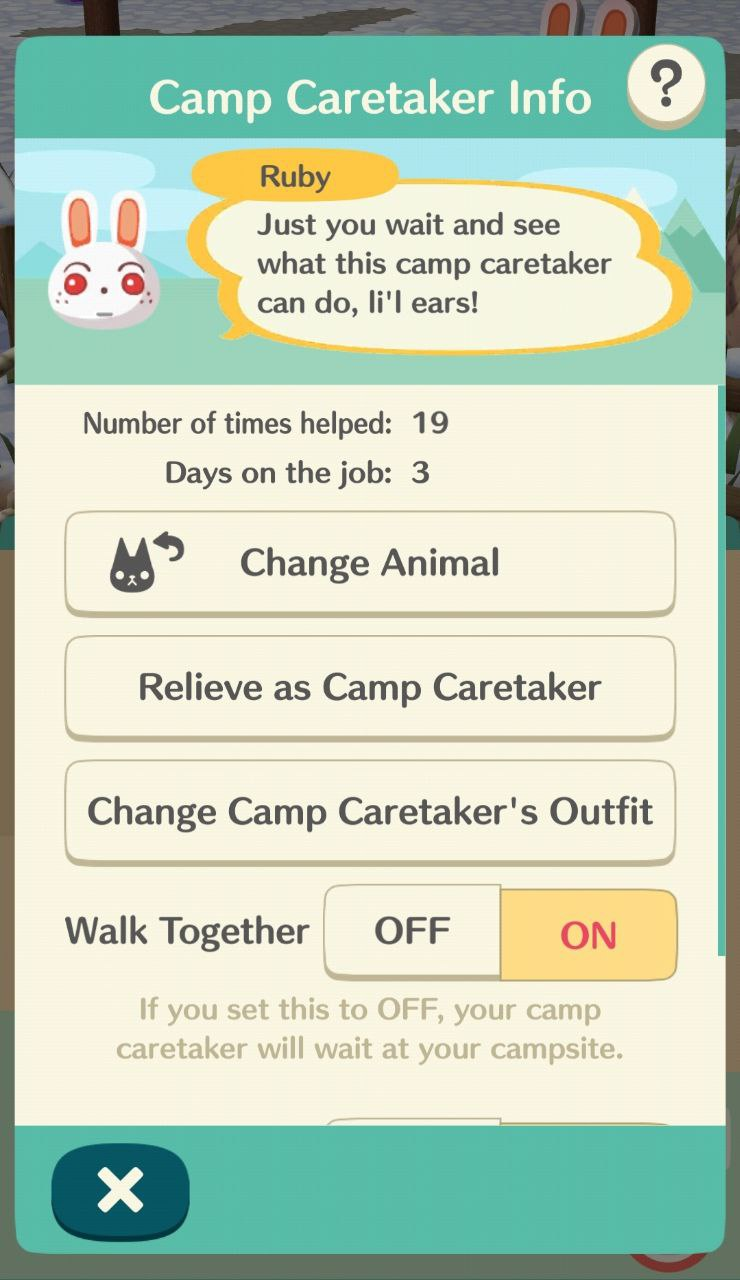Close the Camp Caretaker Info panel
Image resolution: width=740 pixels, height=1280 pixels.
pos(120,1191)
